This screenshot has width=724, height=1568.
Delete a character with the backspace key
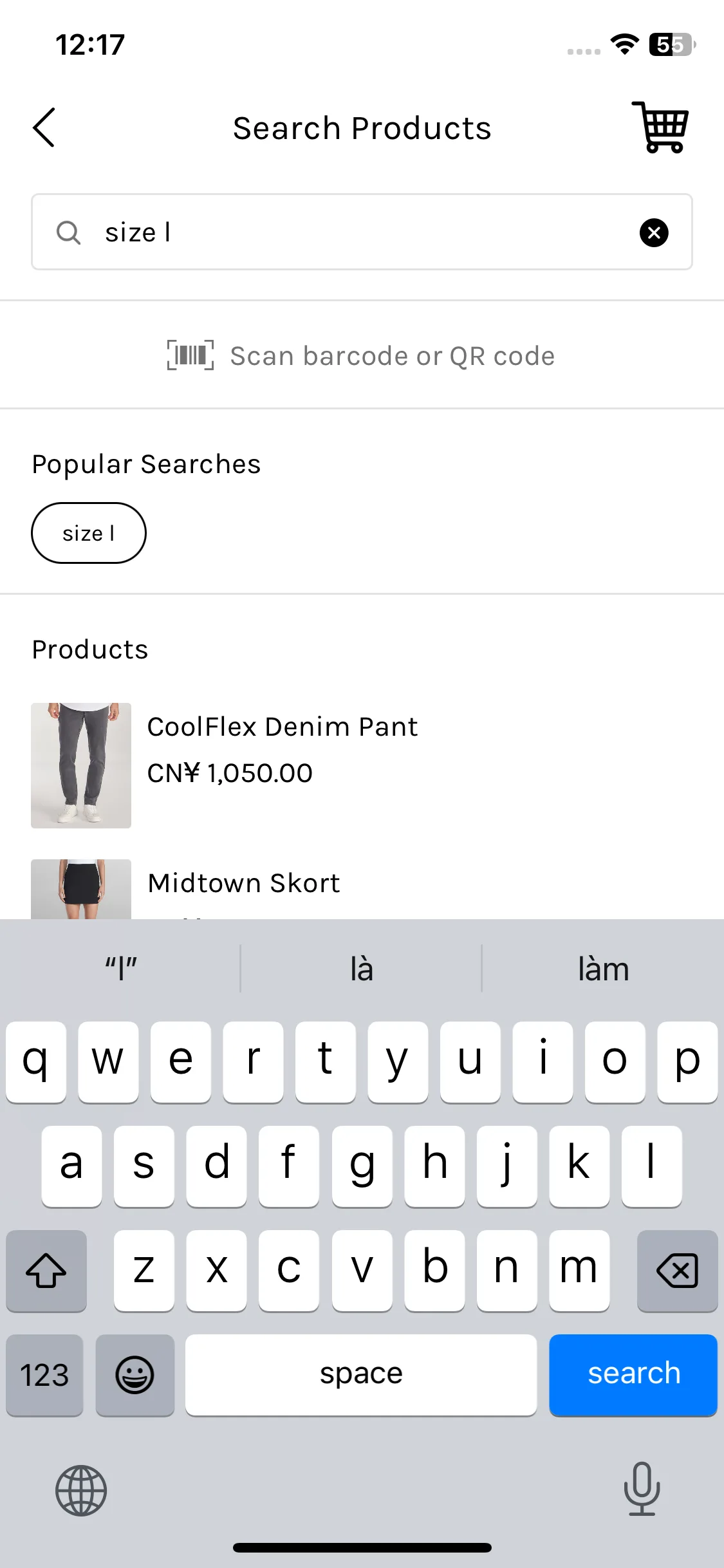point(677,1270)
